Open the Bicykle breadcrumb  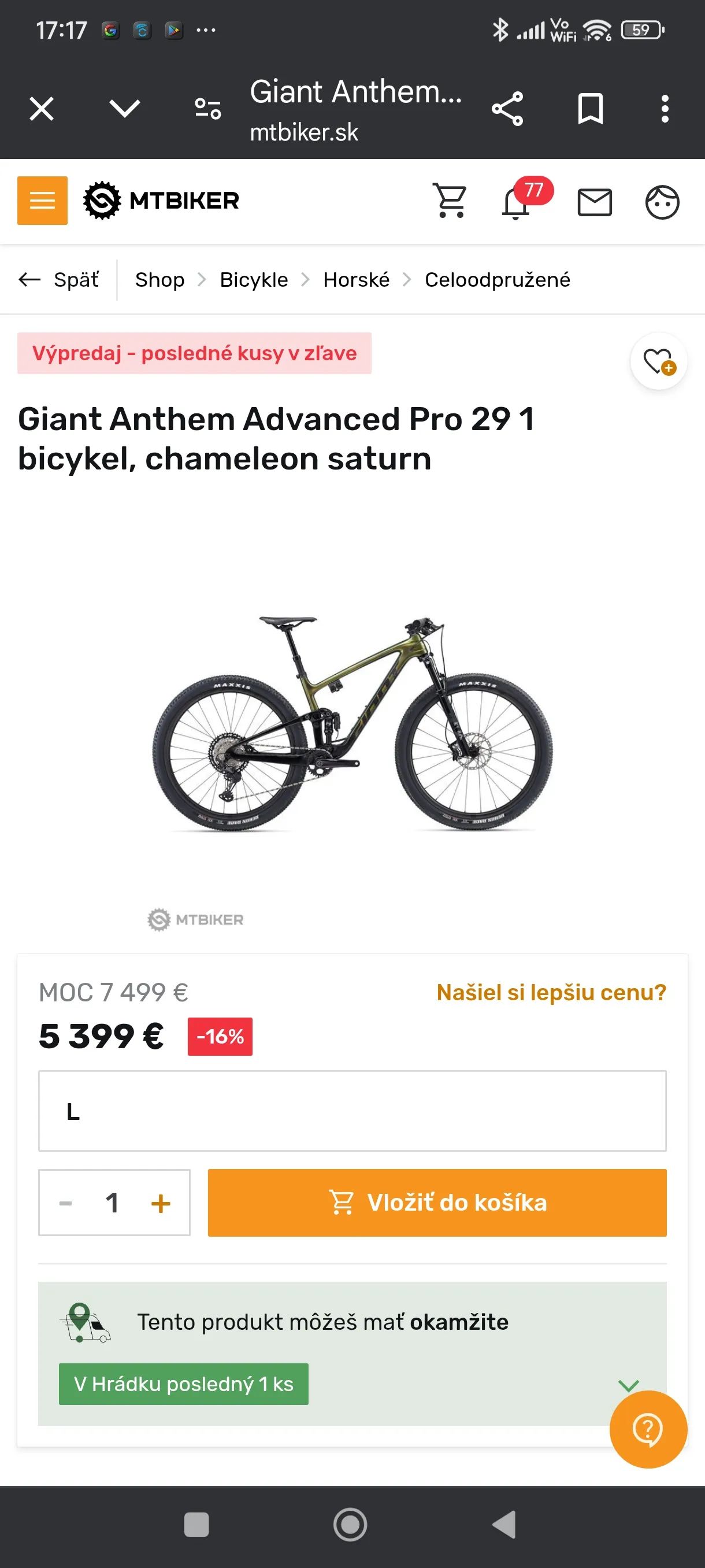click(x=254, y=280)
